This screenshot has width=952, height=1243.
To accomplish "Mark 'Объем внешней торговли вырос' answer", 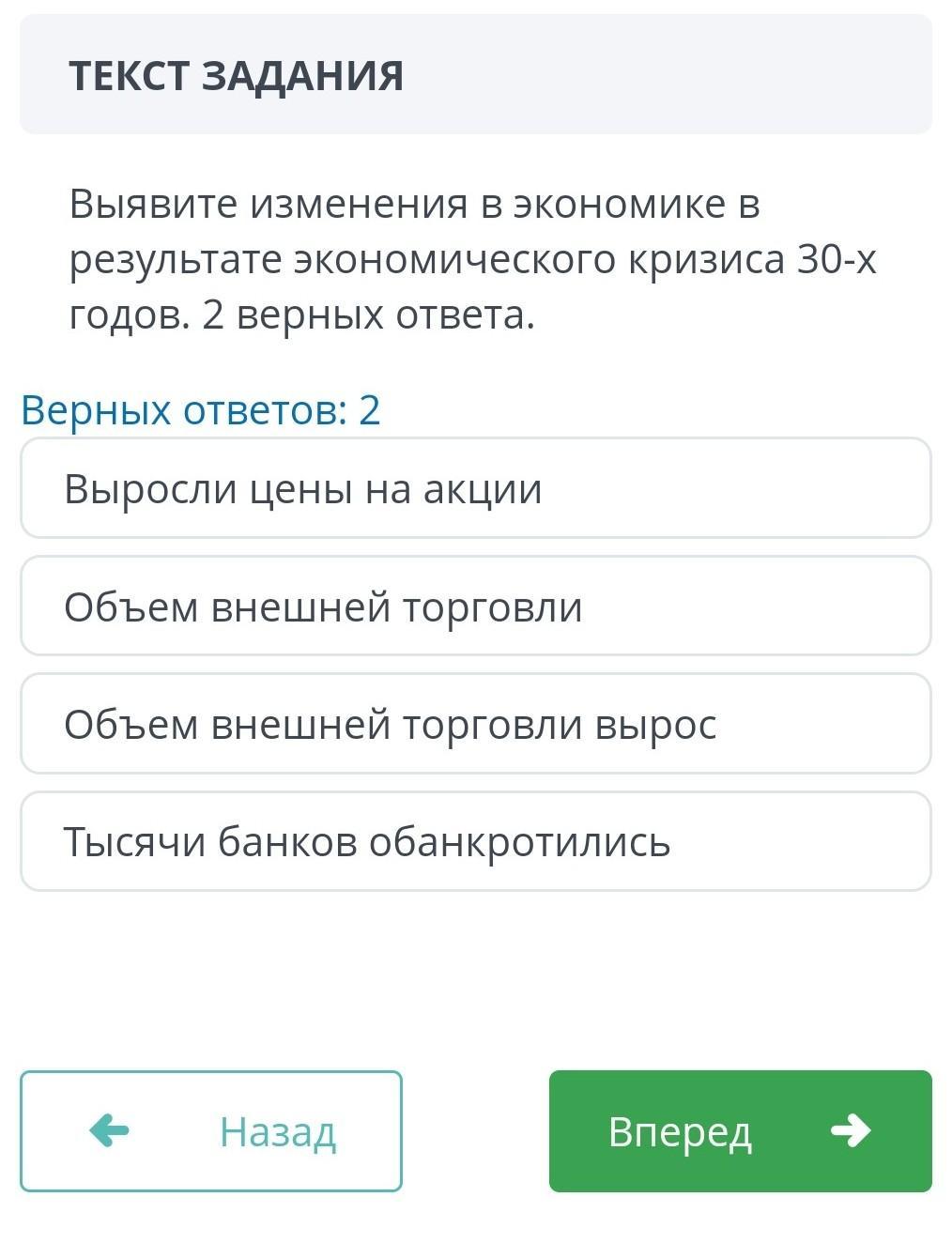I will pos(475,724).
